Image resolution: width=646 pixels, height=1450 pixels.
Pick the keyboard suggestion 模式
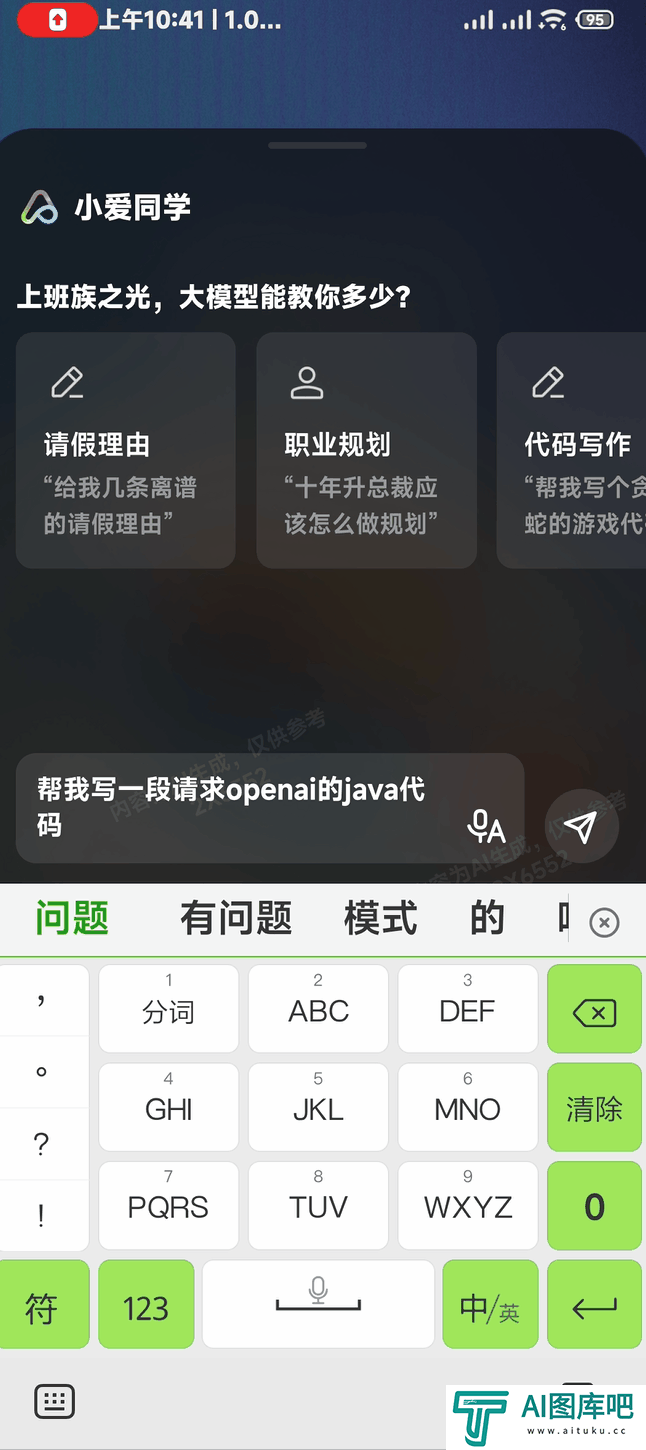pyautogui.click(x=380, y=918)
